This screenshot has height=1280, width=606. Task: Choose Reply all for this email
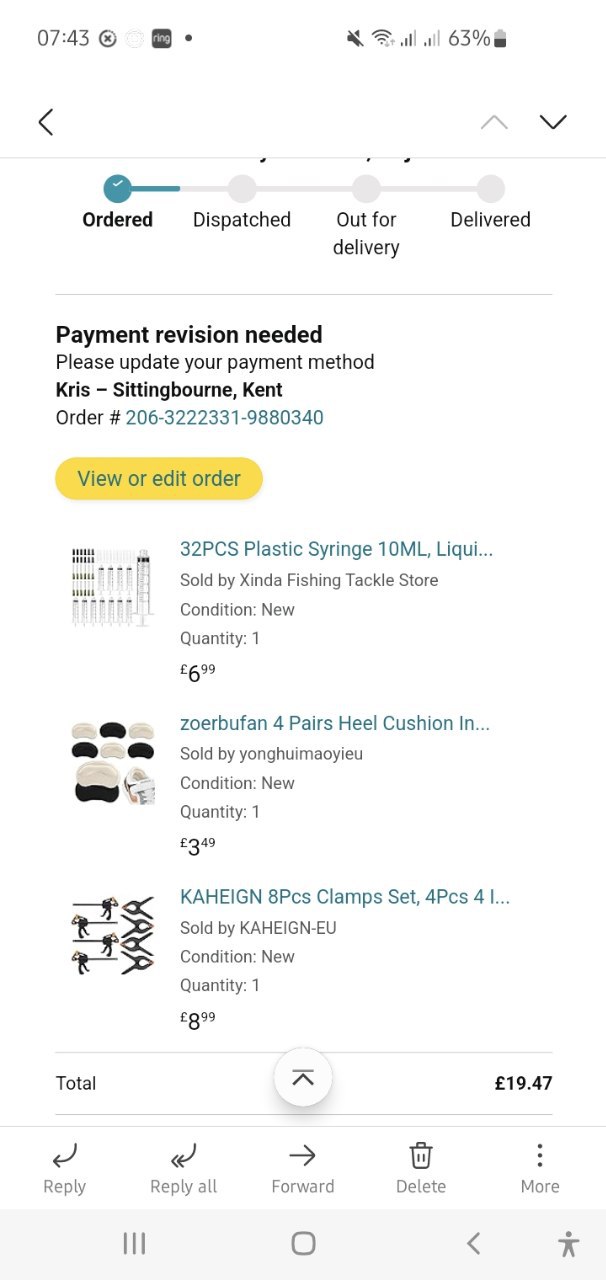pos(183,1168)
